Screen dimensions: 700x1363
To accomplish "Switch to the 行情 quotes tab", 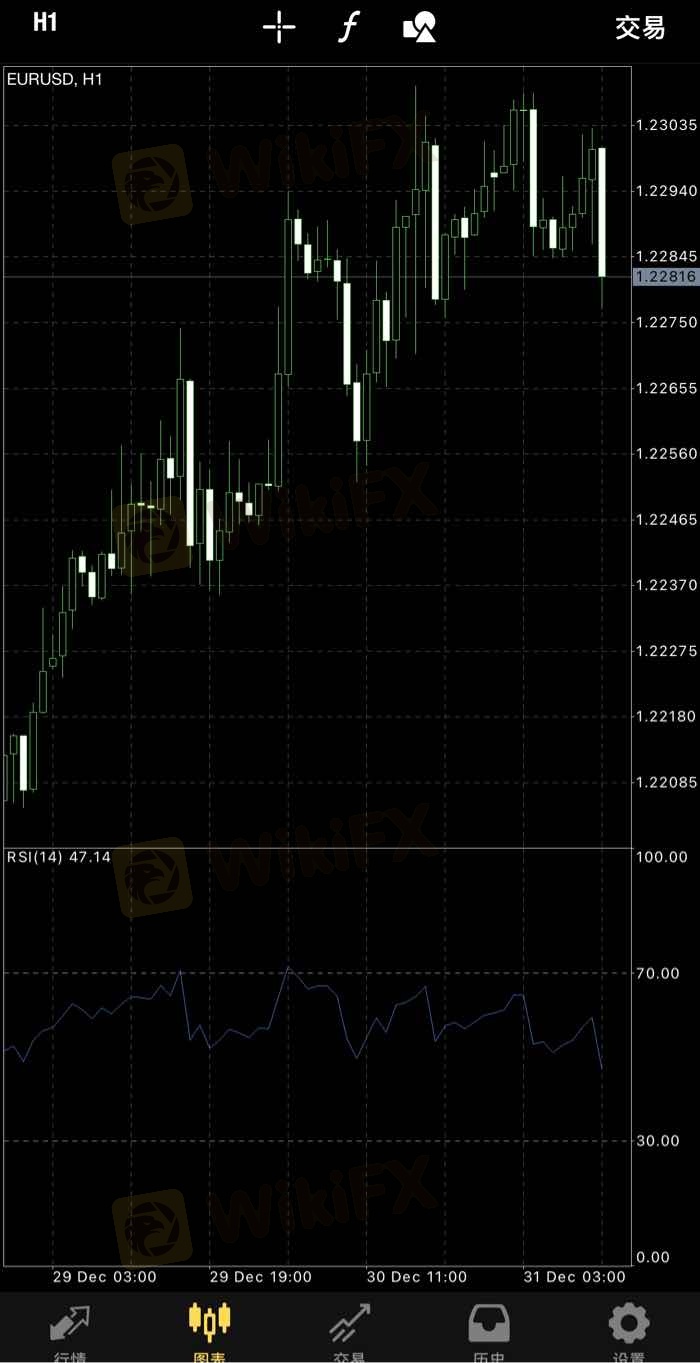I will tap(70, 1332).
